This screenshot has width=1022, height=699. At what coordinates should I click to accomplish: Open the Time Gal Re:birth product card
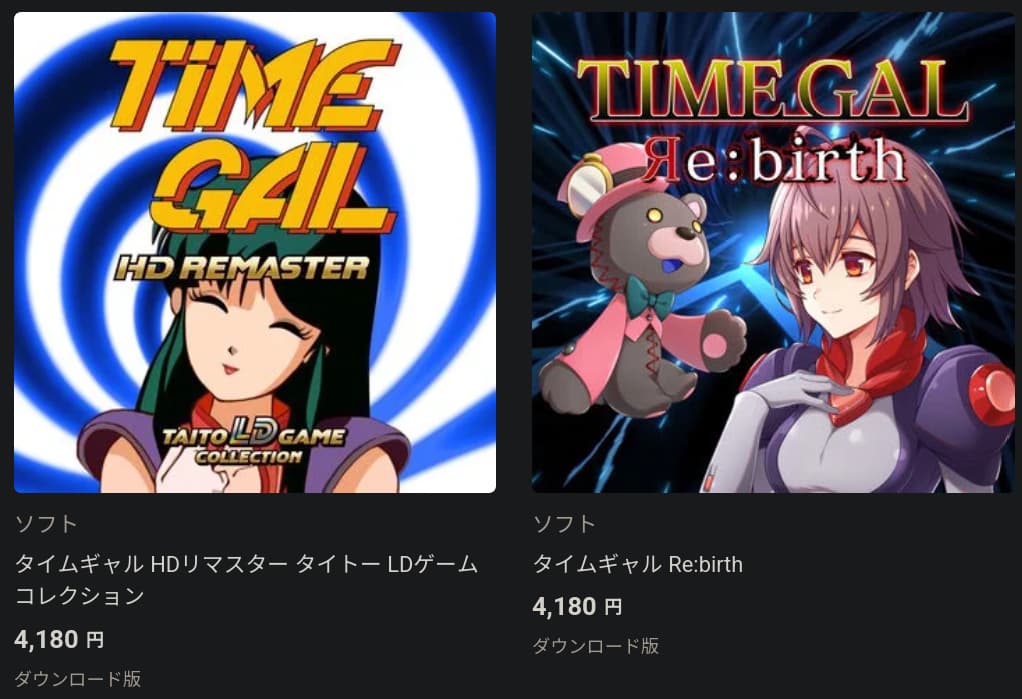(772, 252)
